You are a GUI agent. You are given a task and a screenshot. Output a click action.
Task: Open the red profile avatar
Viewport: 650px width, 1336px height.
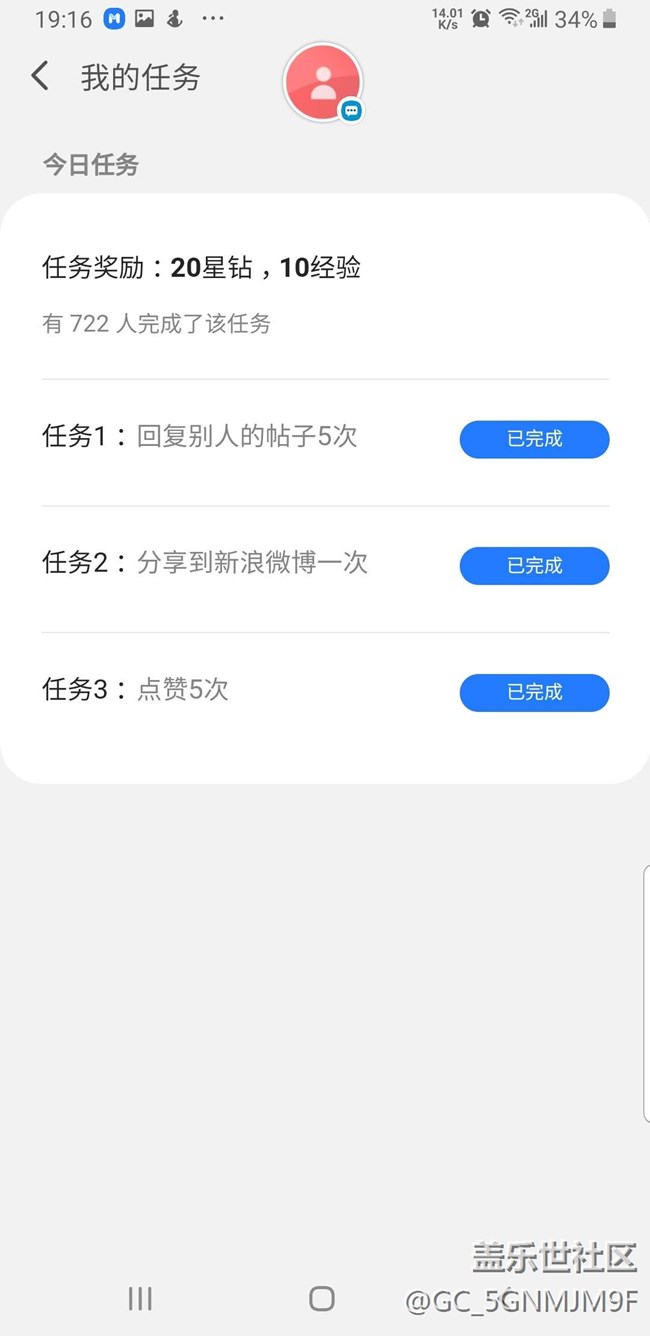(x=323, y=82)
